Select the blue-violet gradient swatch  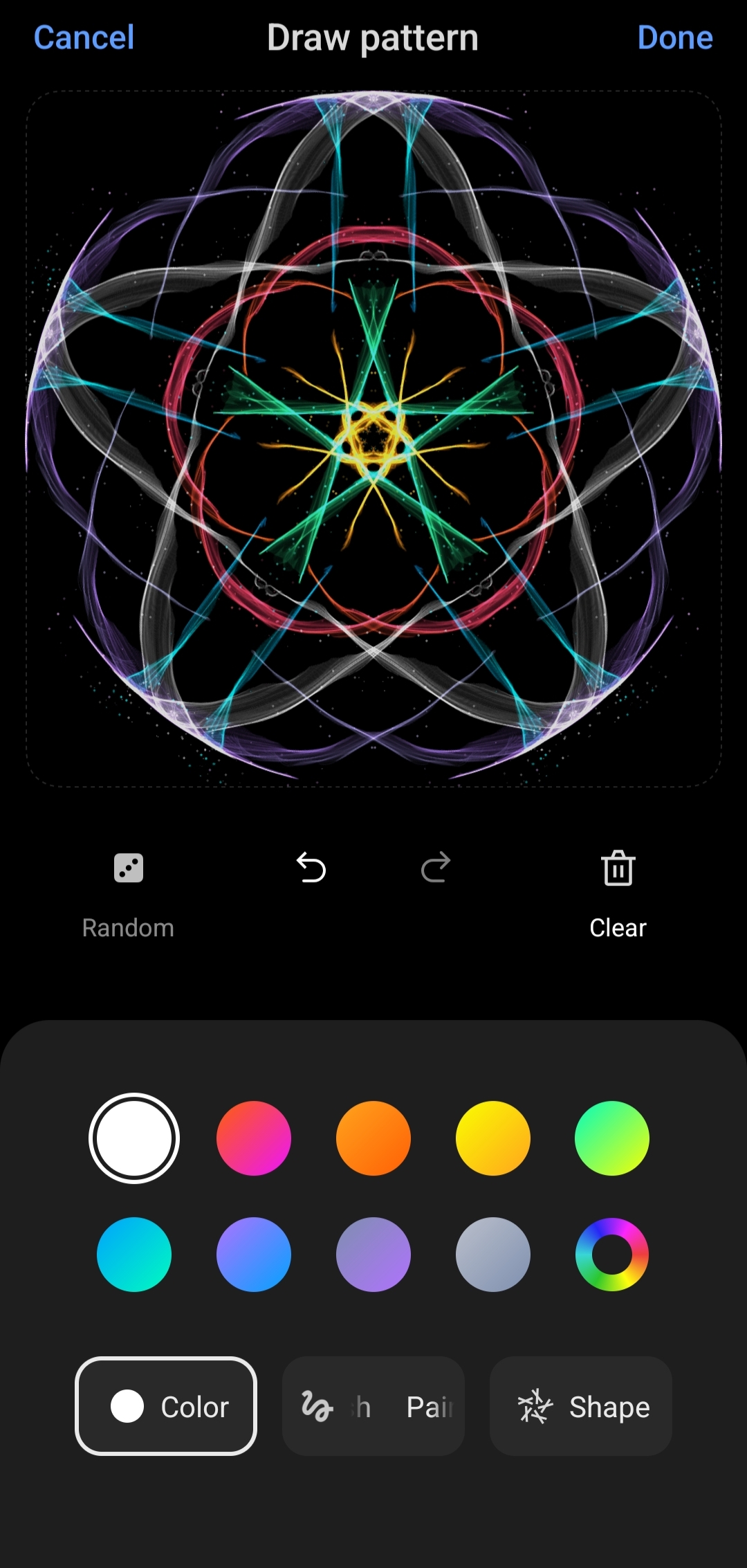tap(254, 1255)
